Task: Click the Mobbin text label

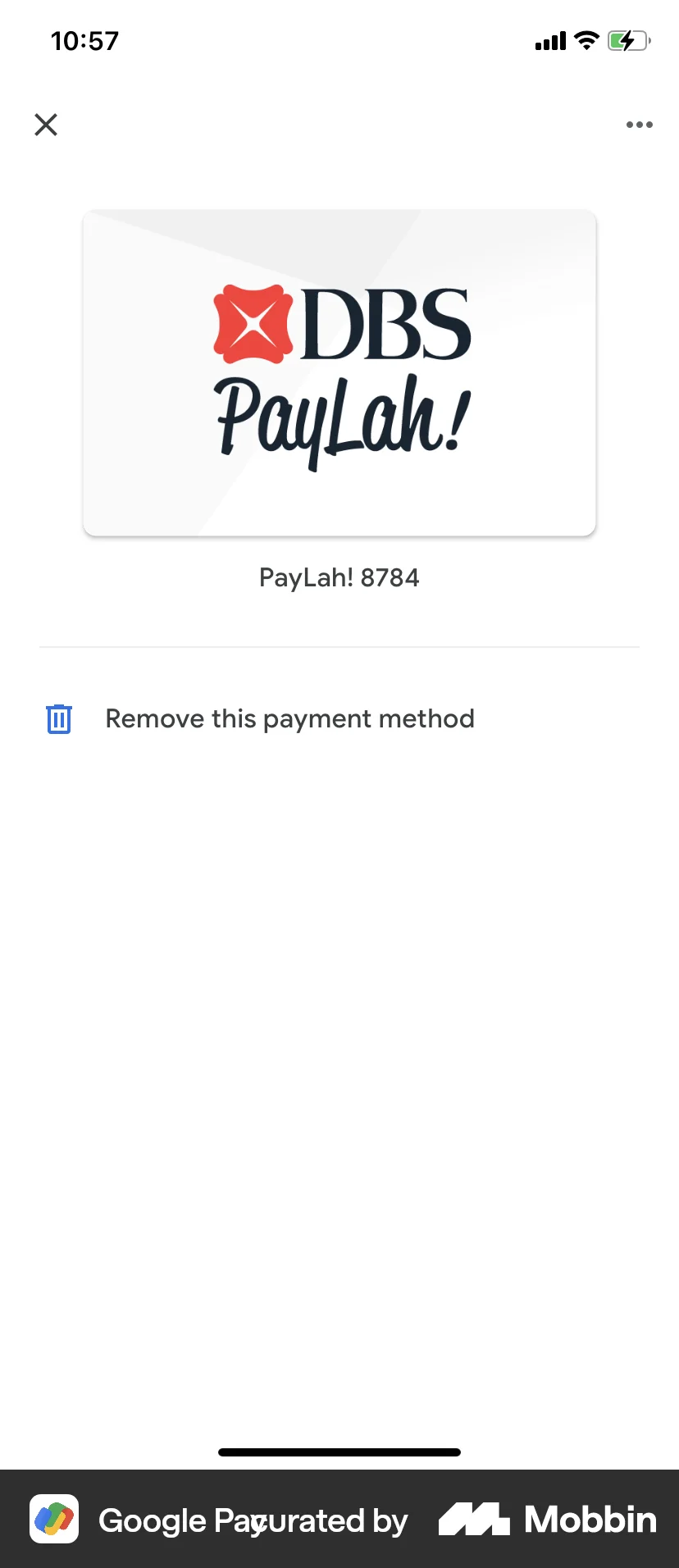Action: pos(589,1520)
